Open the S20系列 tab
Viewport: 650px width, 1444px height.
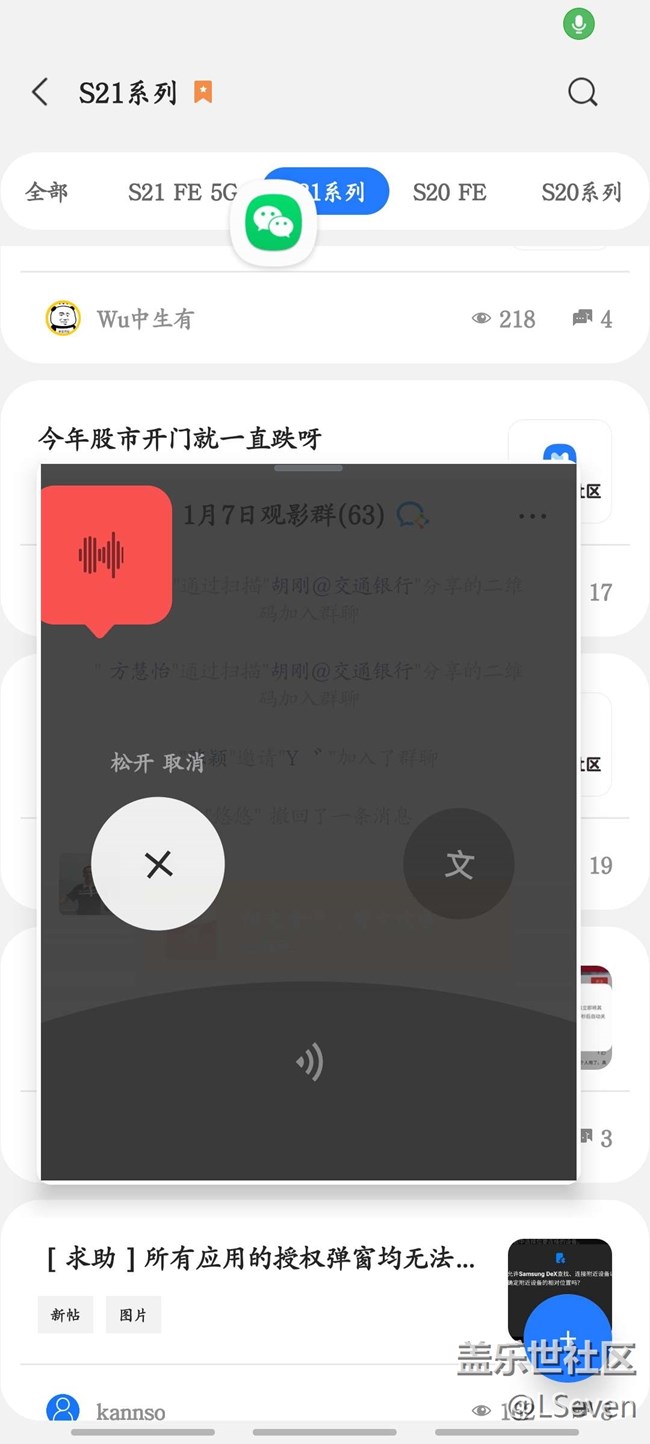[x=581, y=191]
